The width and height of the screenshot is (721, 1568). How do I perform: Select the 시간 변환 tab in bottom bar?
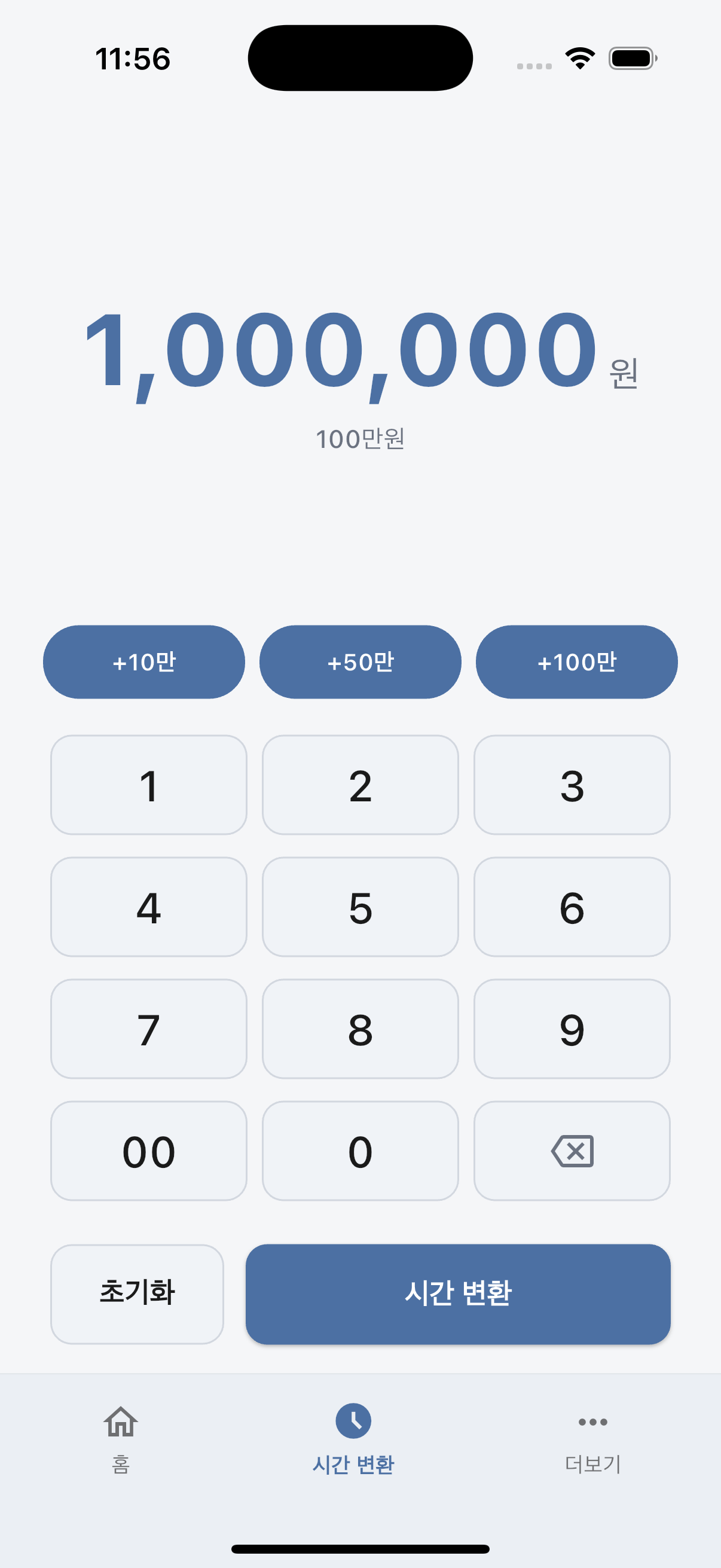(x=353, y=1439)
